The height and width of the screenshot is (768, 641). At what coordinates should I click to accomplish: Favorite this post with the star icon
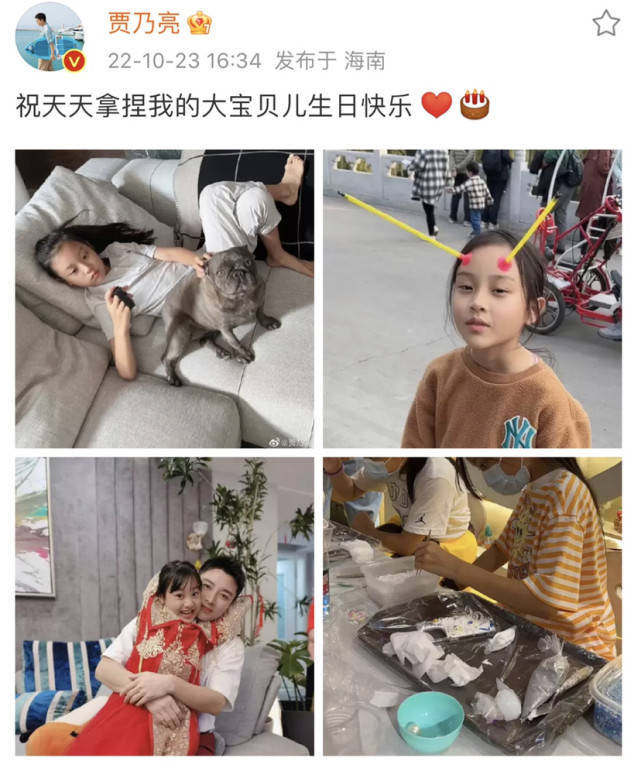[606, 23]
